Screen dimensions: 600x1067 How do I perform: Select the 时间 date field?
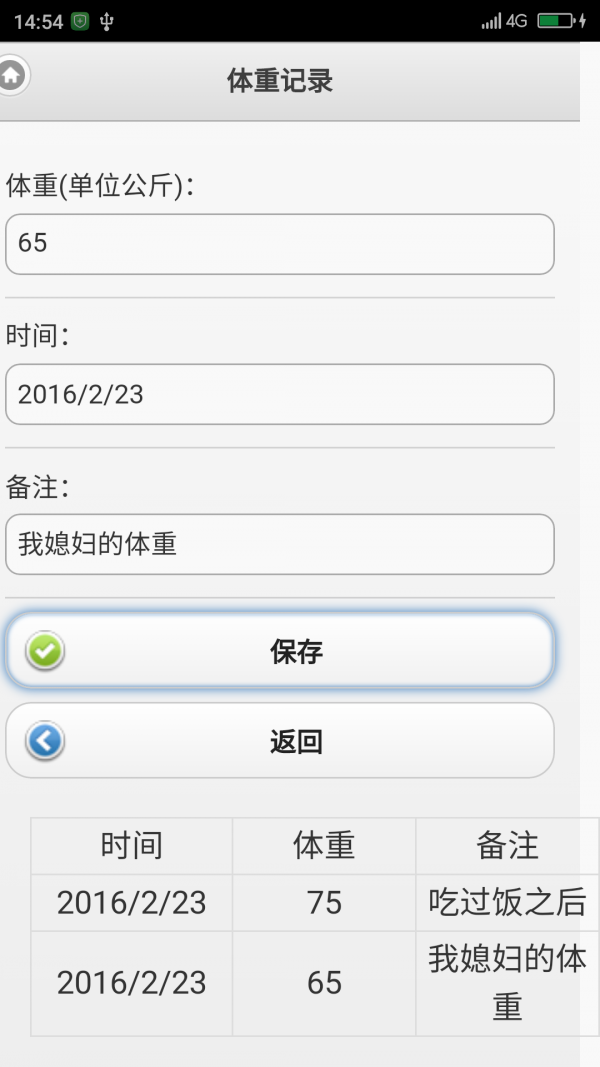pyautogui.click(x=280, y=394)
